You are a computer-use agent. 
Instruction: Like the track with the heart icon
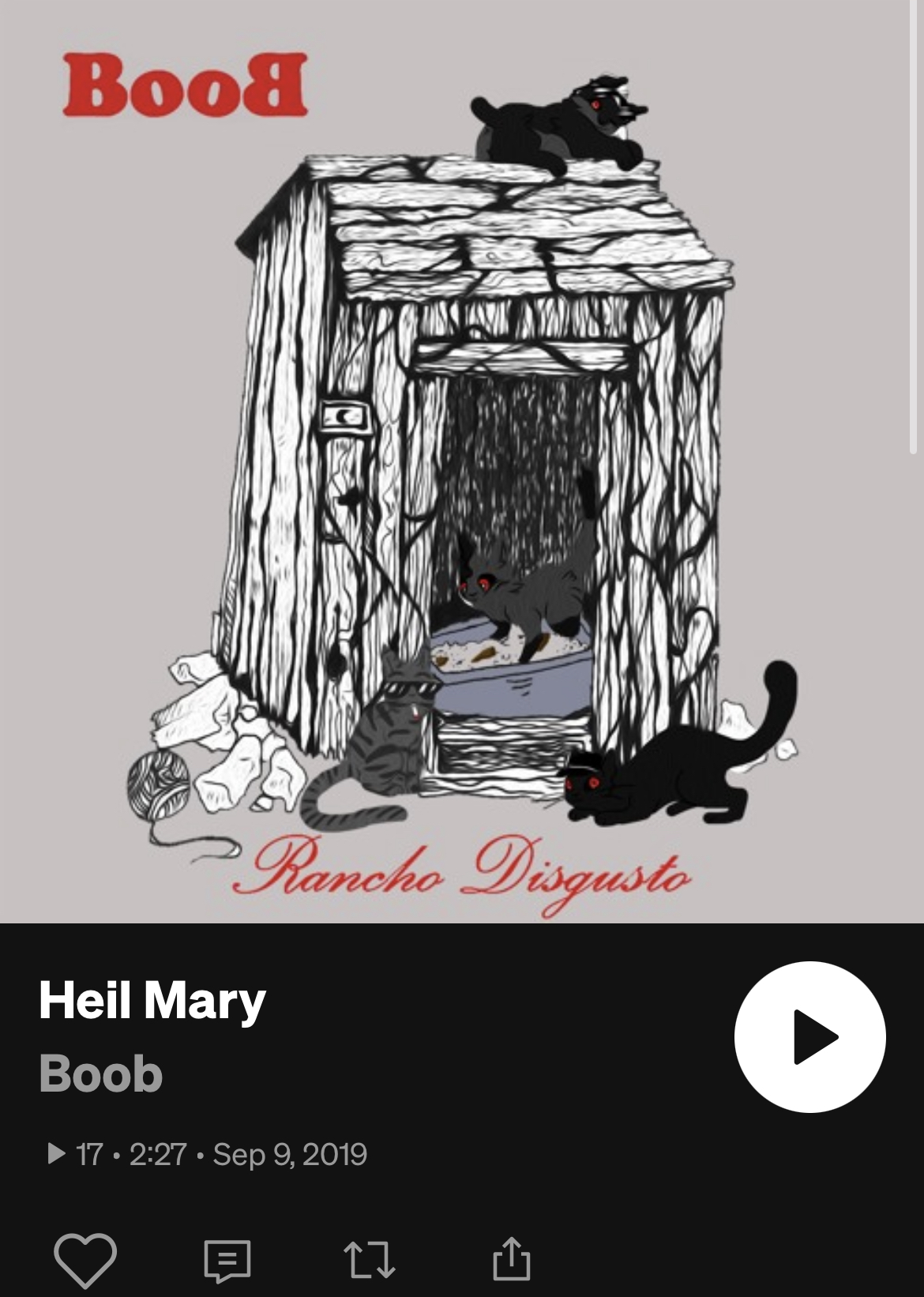(x=85, y=1259)
